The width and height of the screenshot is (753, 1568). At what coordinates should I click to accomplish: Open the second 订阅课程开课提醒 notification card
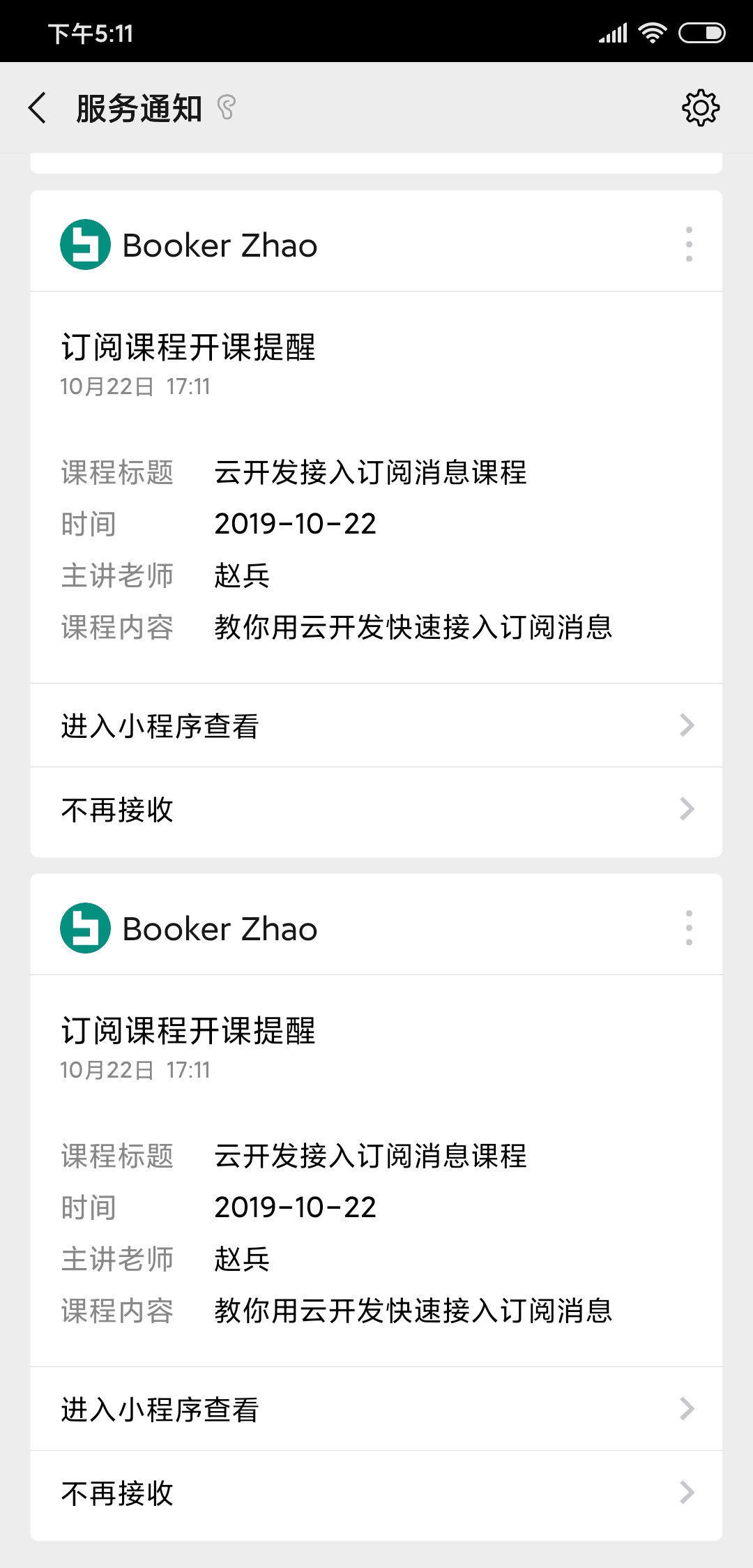point(376,1172)
